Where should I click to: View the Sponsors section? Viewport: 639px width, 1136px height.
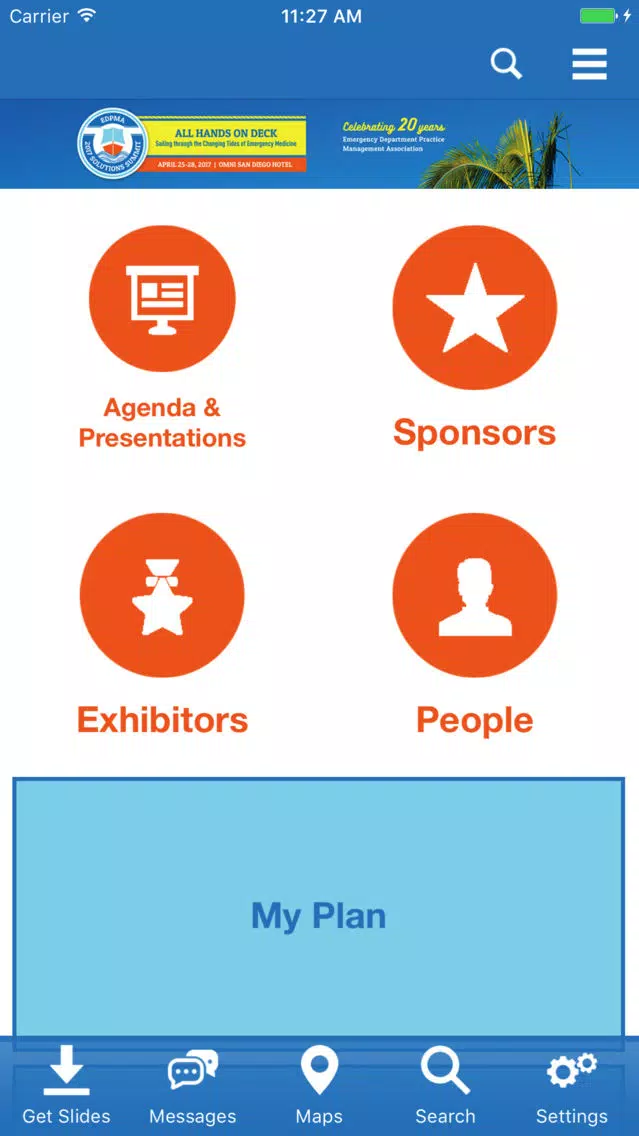pyautogui.click(x=475, y=338)
